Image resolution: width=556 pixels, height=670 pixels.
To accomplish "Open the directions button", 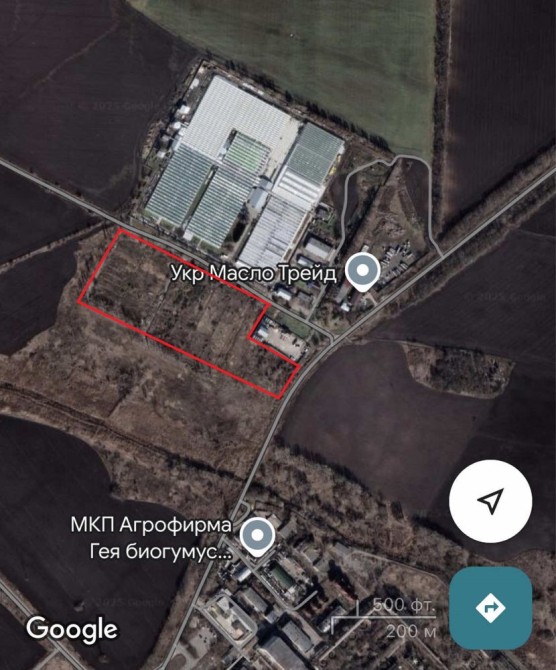I will 491,608.
